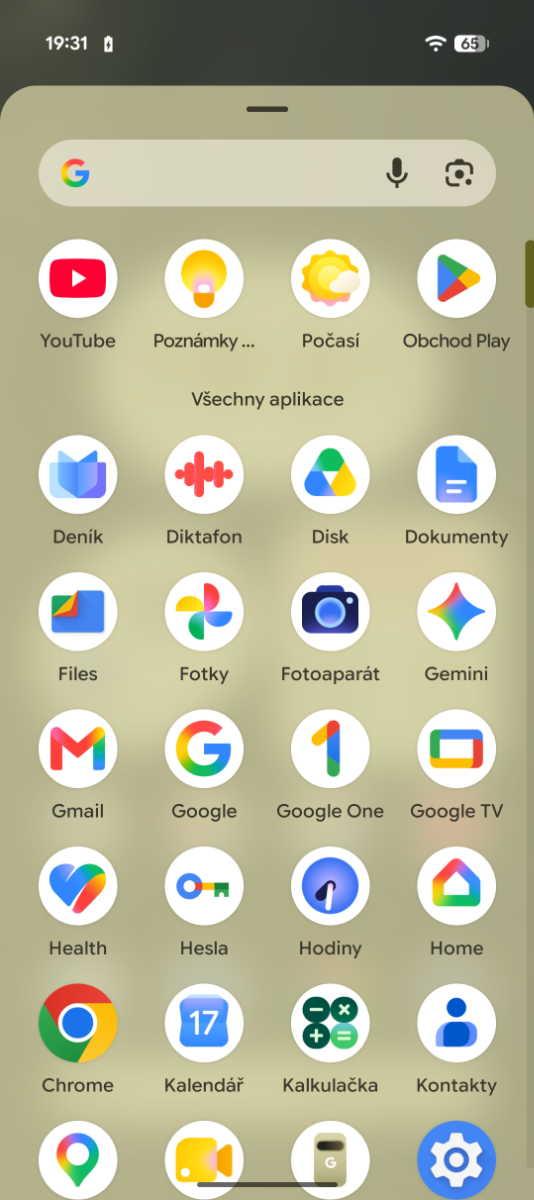
Task: Start voice search with the microphone
Action: click(x=397, y=173)
